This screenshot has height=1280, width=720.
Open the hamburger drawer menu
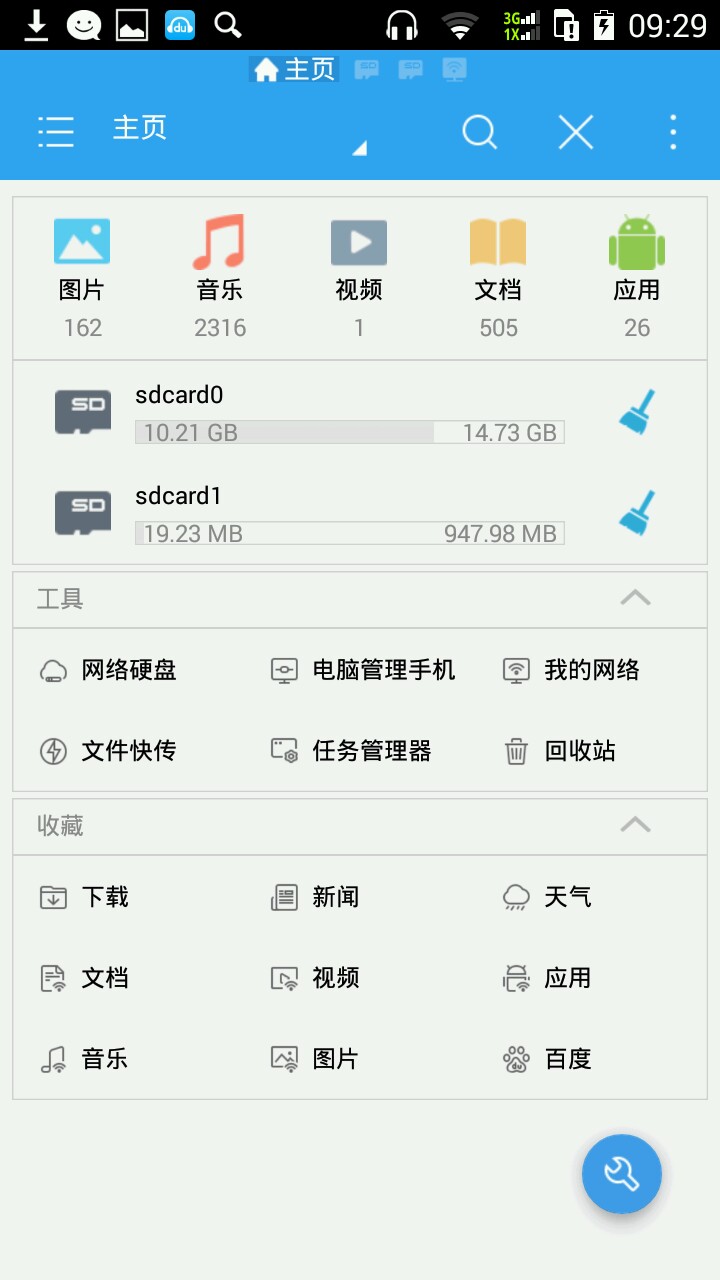(x=56, y=131)
